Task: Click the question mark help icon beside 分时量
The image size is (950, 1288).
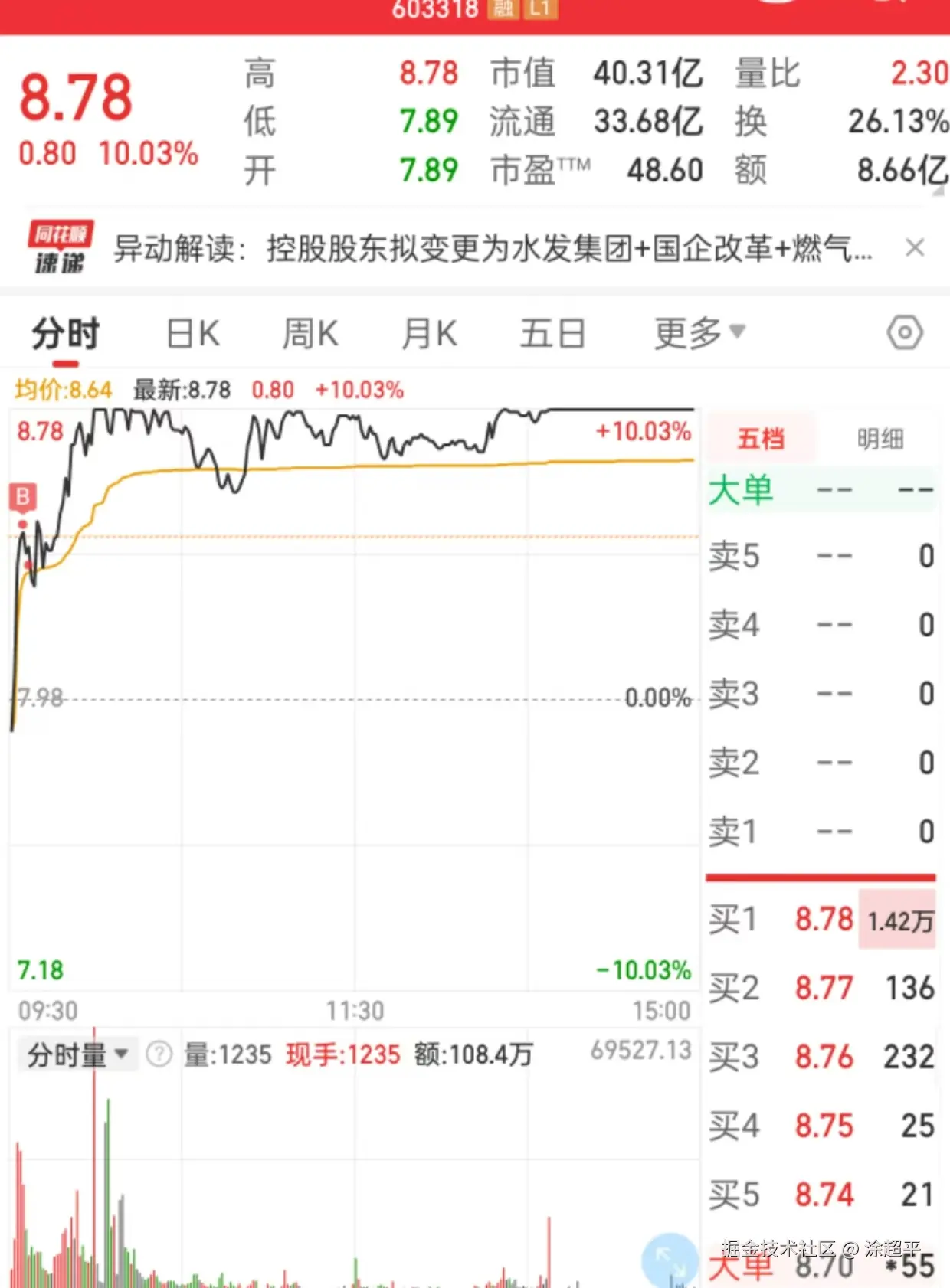Action: 157,1054
